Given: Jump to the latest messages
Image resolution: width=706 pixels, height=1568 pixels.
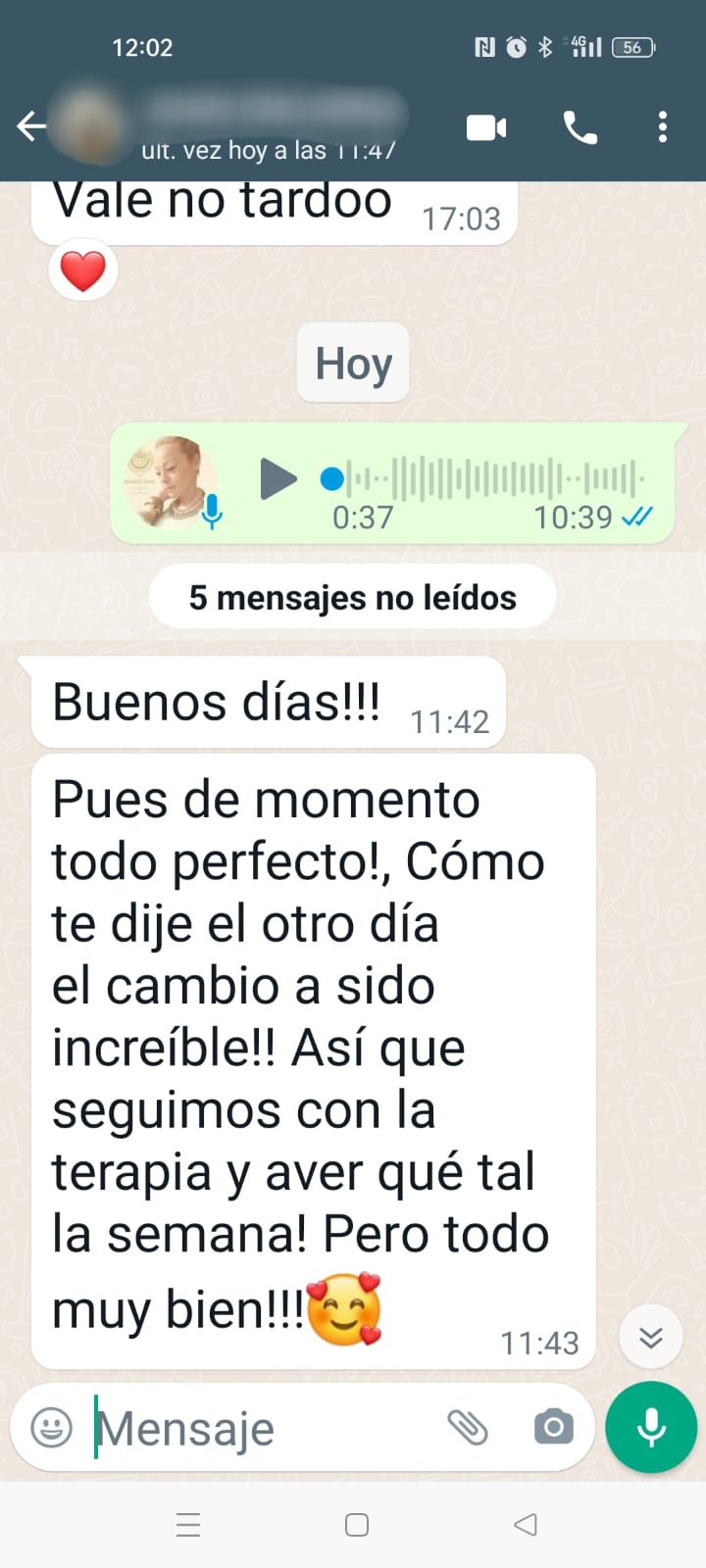Looking at the screenshot, I should [651, 1337].
